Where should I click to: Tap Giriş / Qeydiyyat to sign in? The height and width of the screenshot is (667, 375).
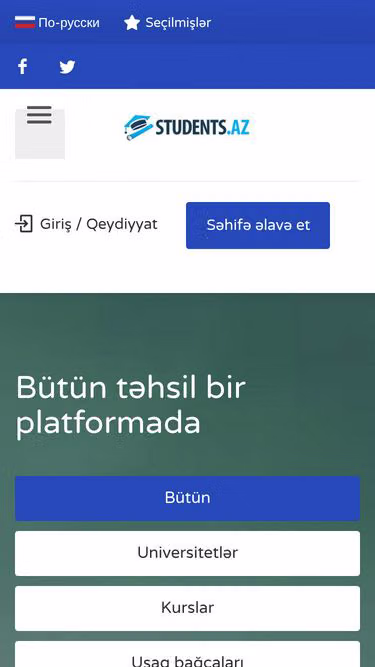86,224
